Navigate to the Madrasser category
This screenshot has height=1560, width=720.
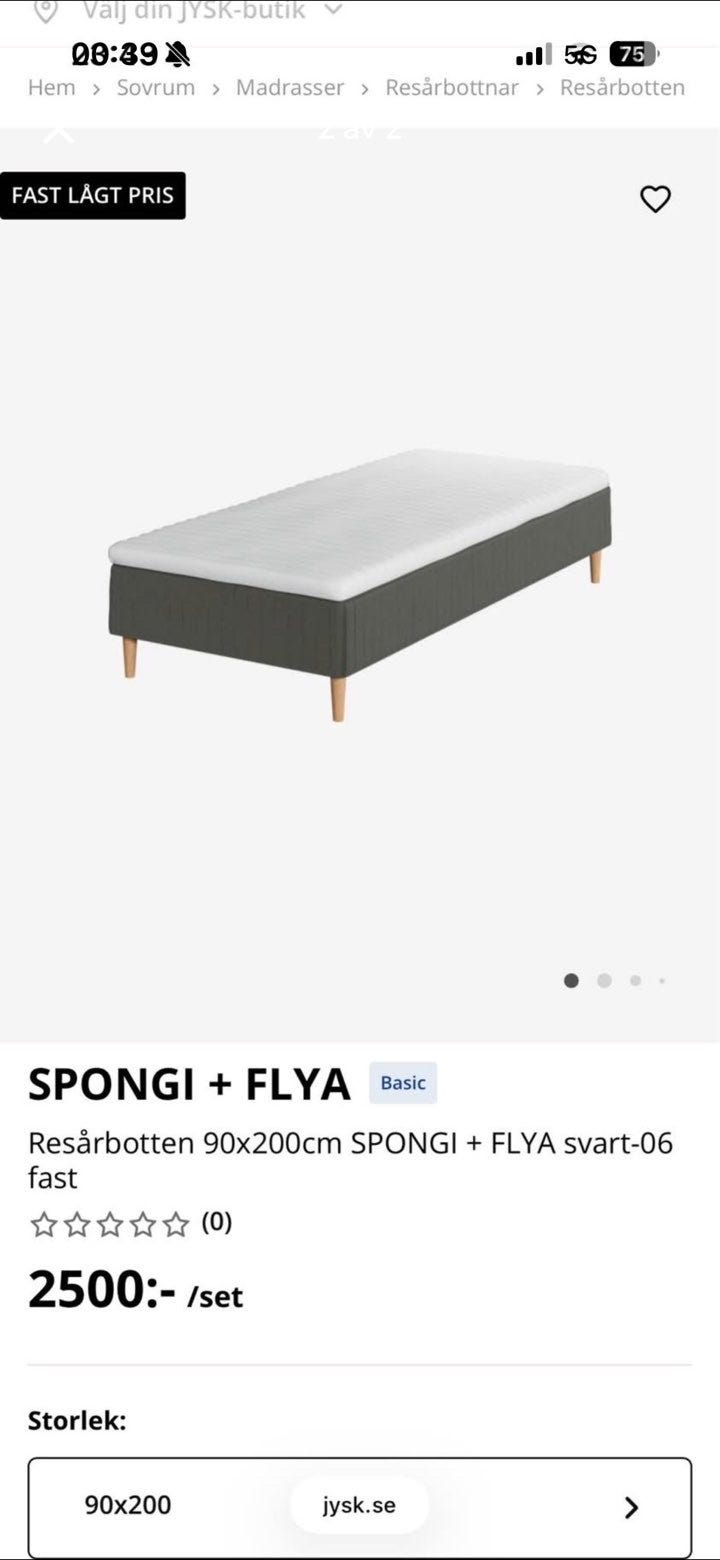[289, 88]
